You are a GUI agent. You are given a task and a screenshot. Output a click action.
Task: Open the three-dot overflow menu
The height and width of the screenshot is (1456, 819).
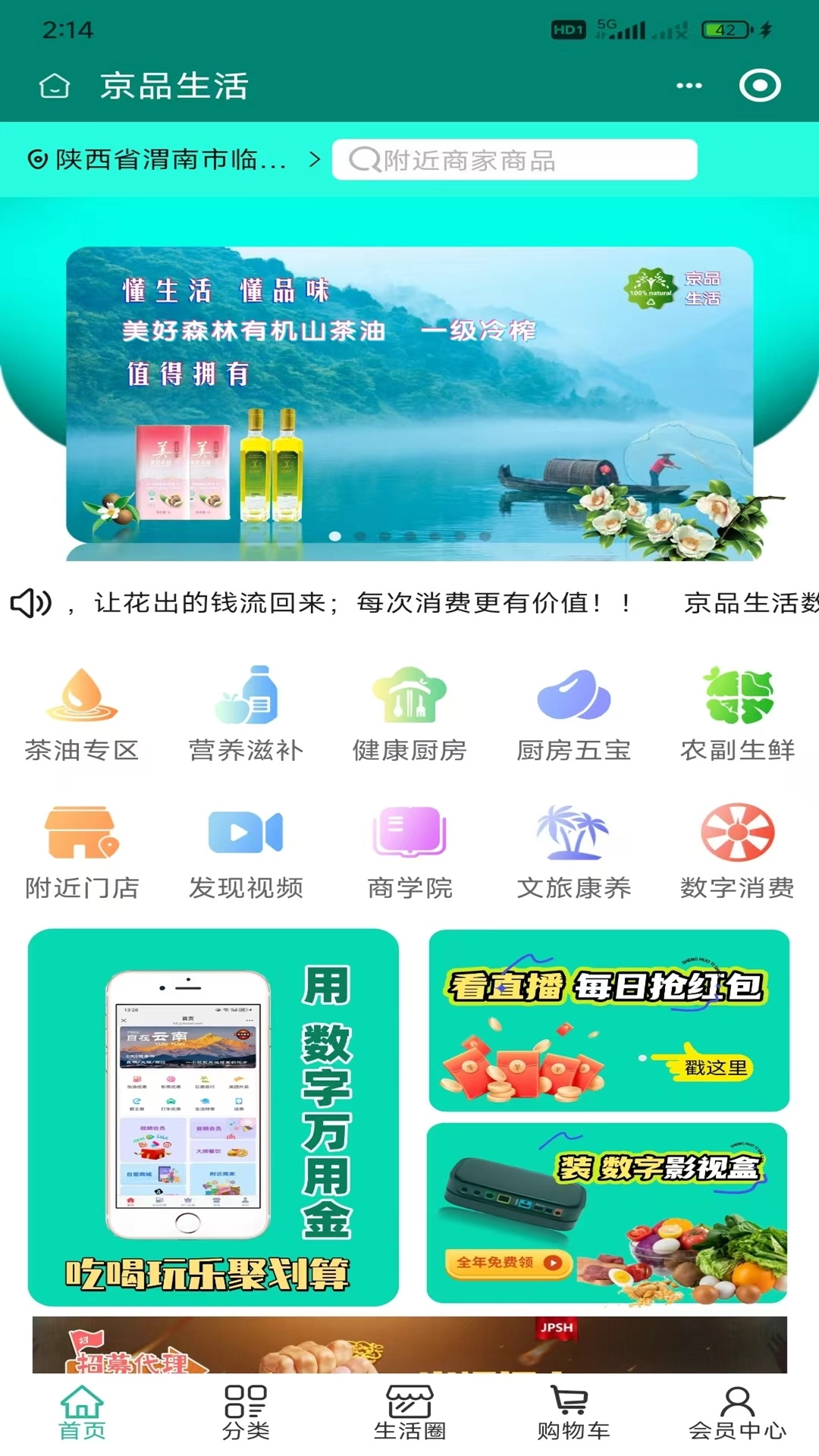pyautogui.click(x=689, y=86)
